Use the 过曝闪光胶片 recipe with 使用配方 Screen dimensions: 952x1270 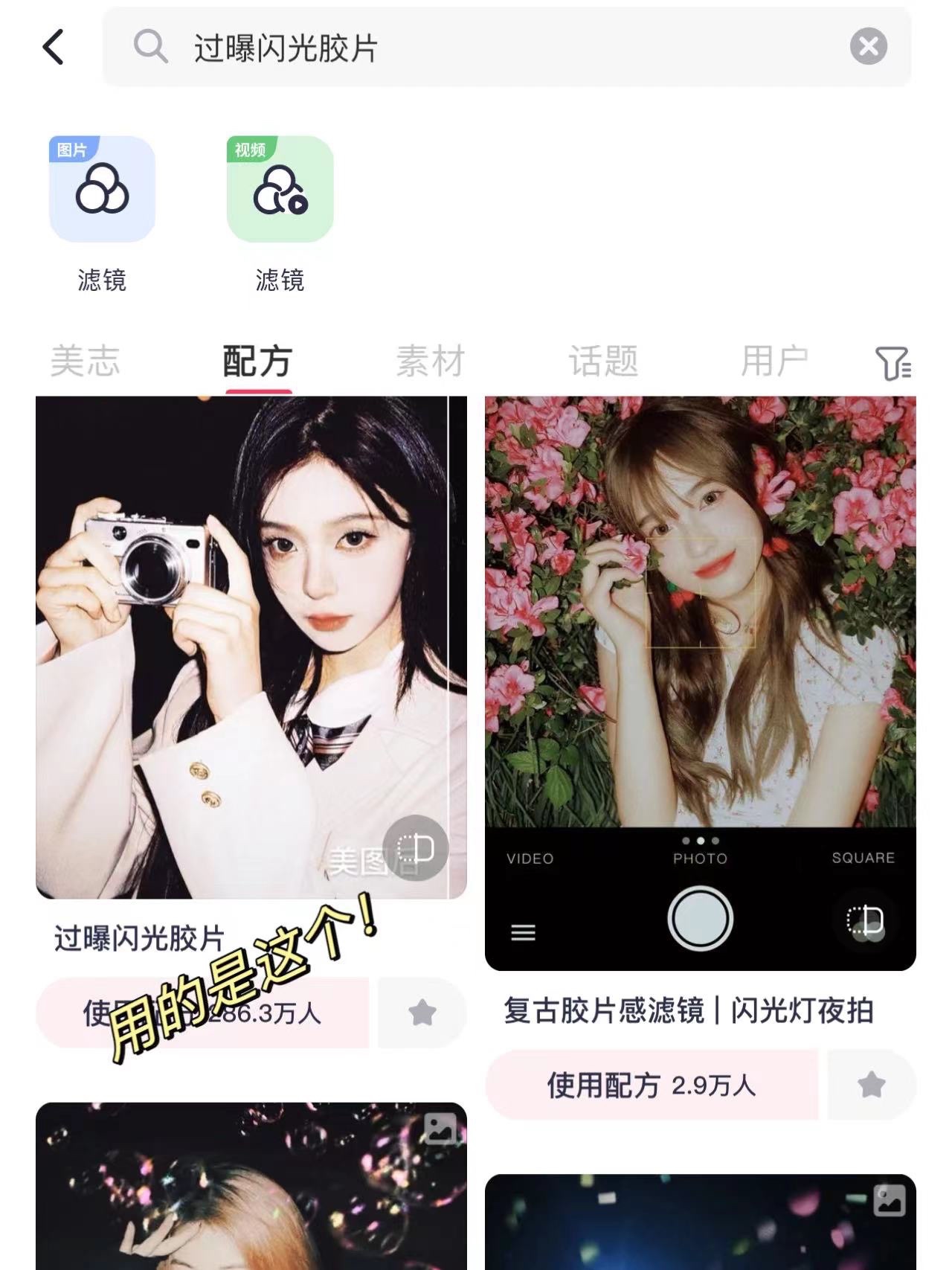pos(202,1013)
